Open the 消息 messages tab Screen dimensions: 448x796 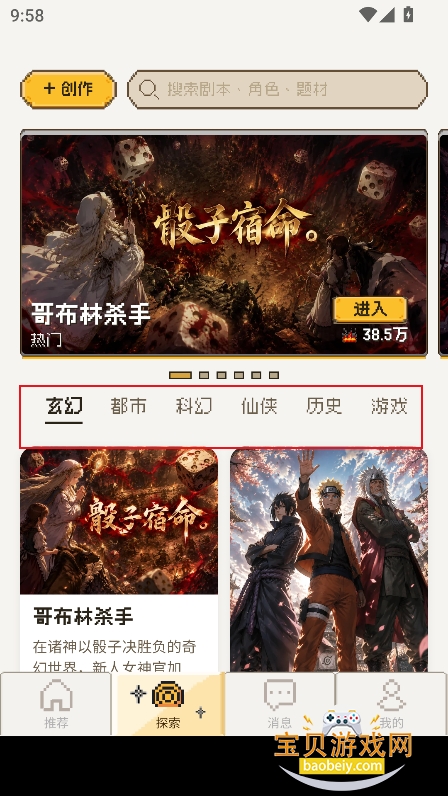click(279, 704)
